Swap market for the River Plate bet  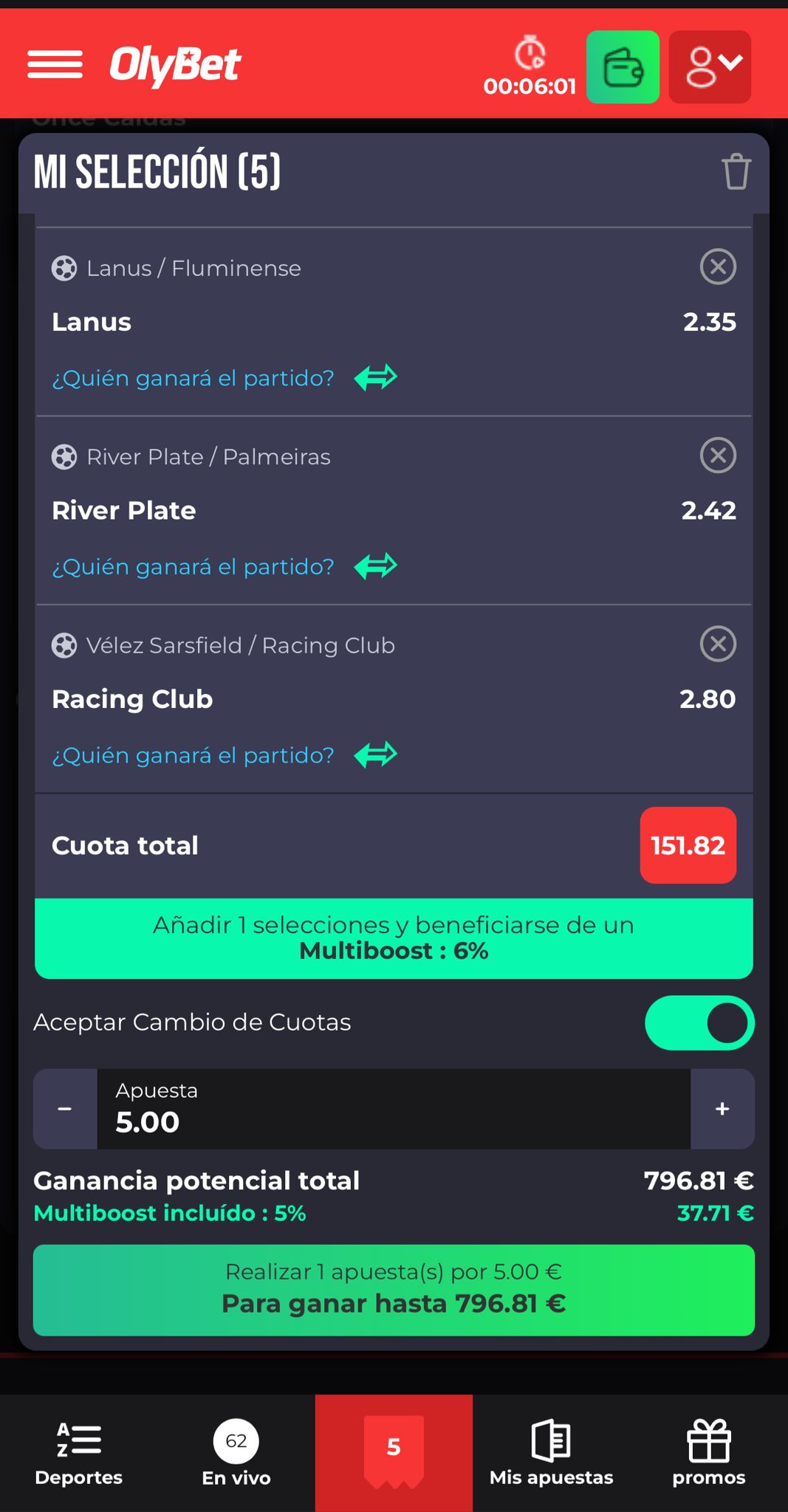click(x=376, y=566)
